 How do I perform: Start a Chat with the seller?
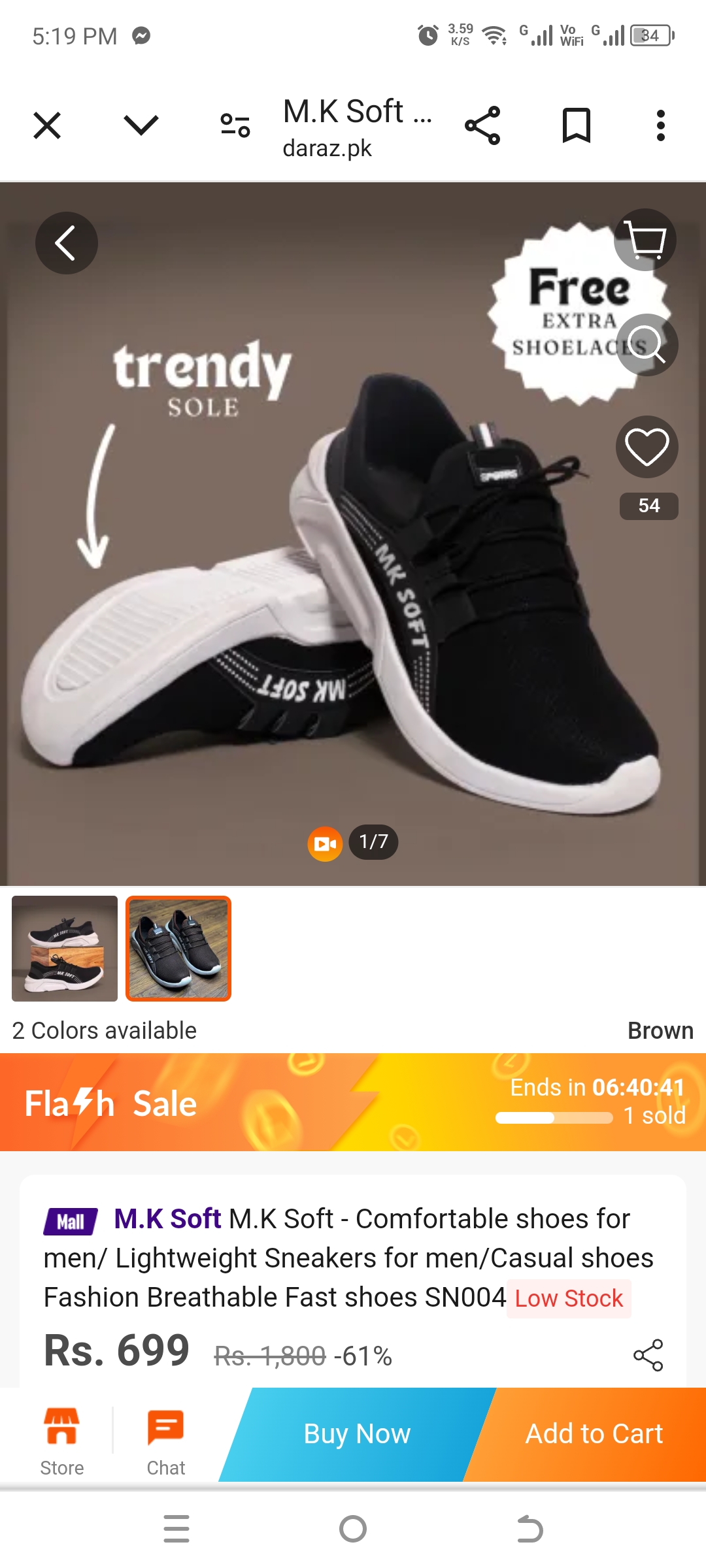[165, 1442]
